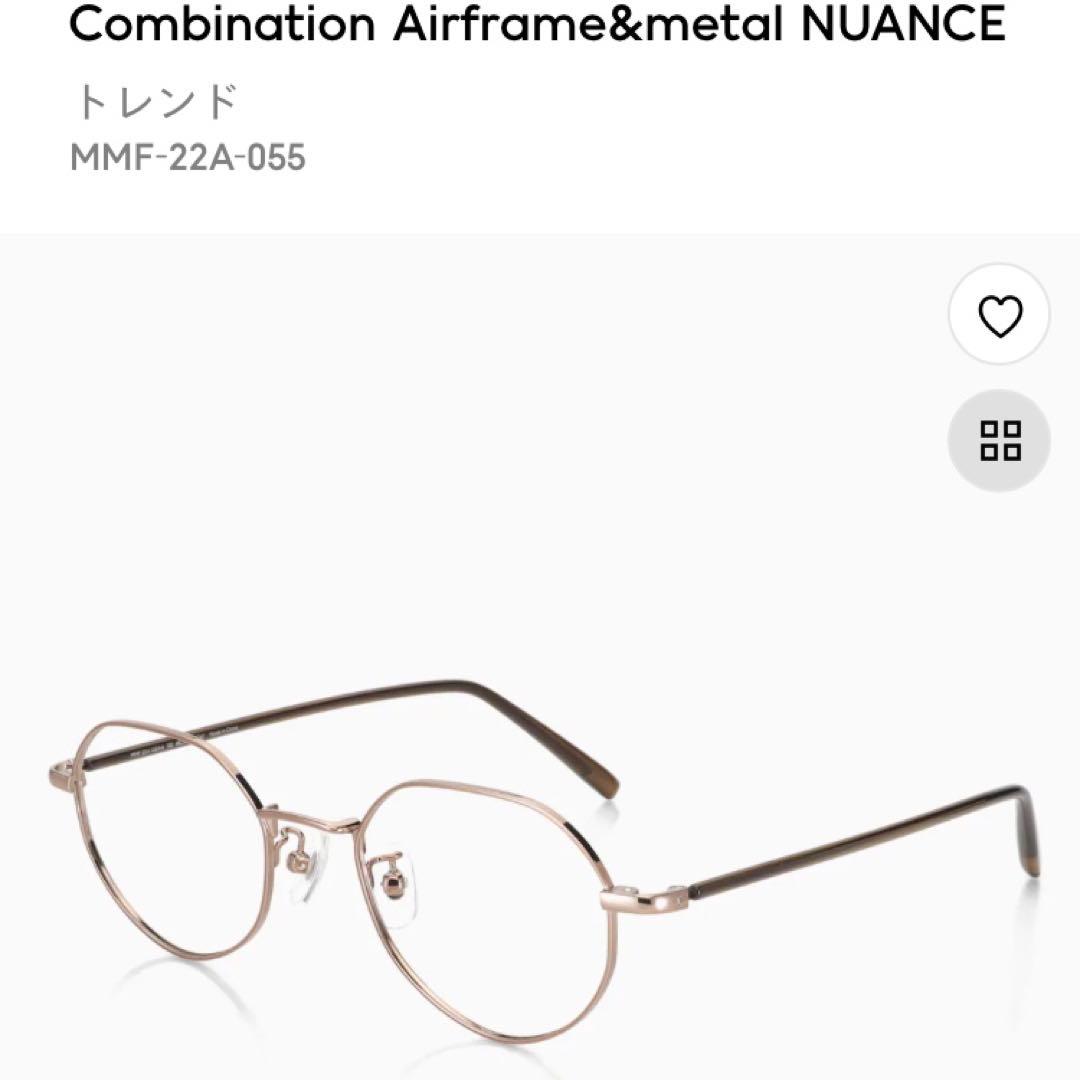Open the image grid view button
The image size is (1080, 1080).
pos(999,440)
